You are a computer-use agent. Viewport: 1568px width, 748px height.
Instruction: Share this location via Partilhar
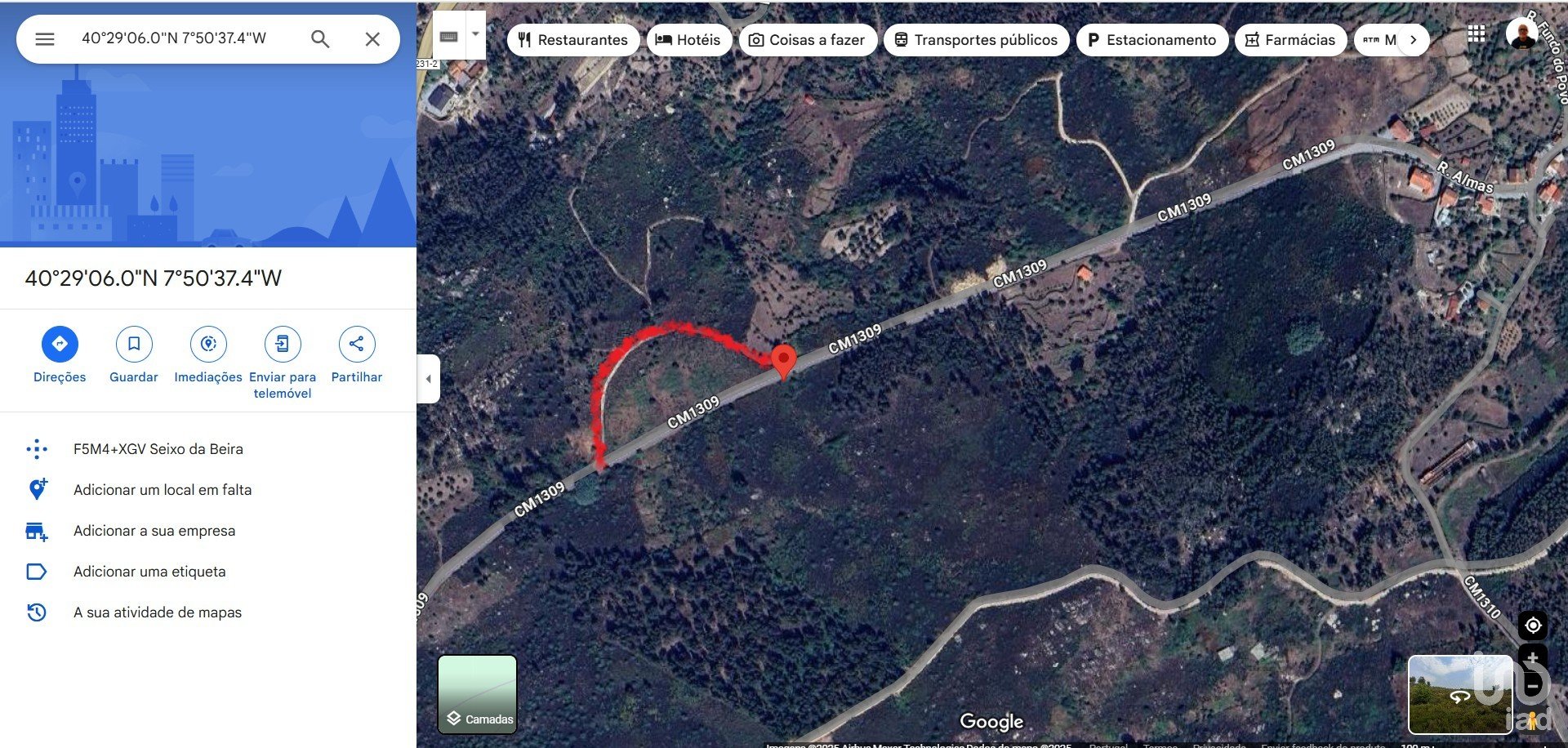coord(357,345)
